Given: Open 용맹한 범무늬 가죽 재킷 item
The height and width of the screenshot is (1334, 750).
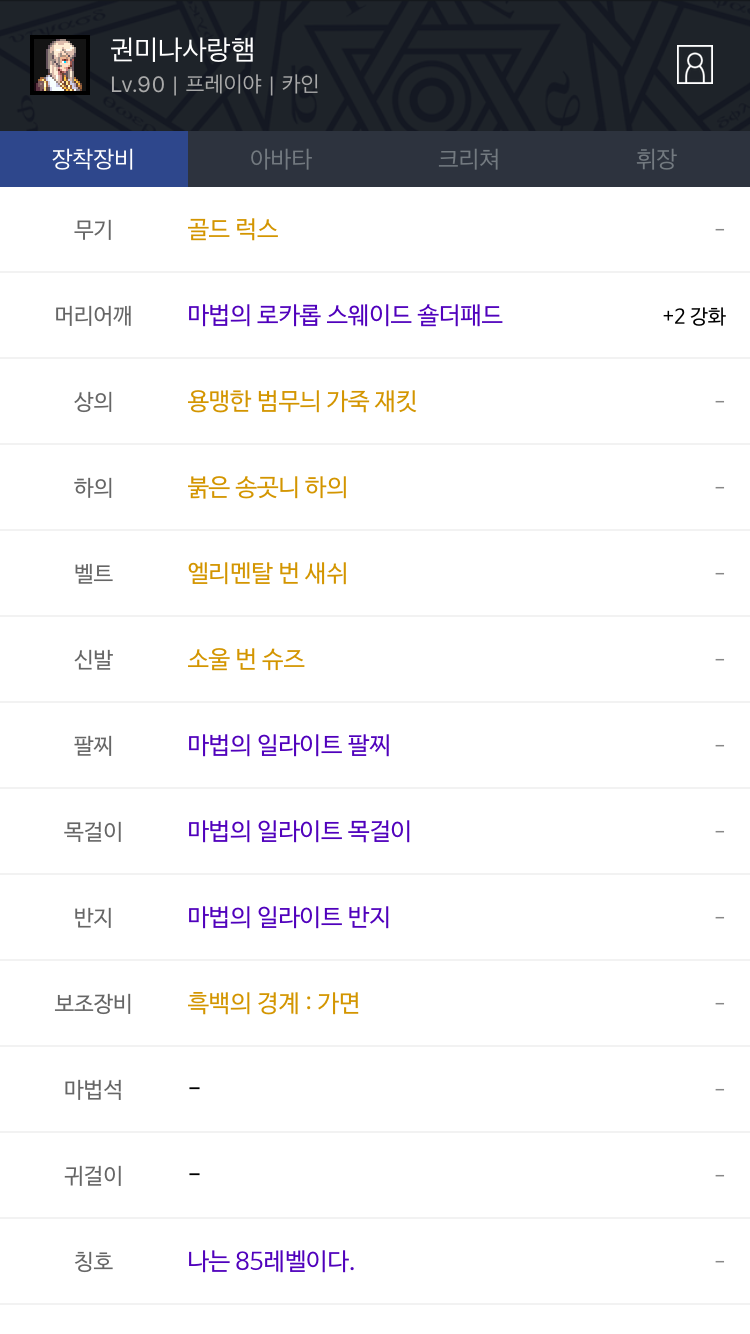Looking at the screenshot, I should pos(302,401).
